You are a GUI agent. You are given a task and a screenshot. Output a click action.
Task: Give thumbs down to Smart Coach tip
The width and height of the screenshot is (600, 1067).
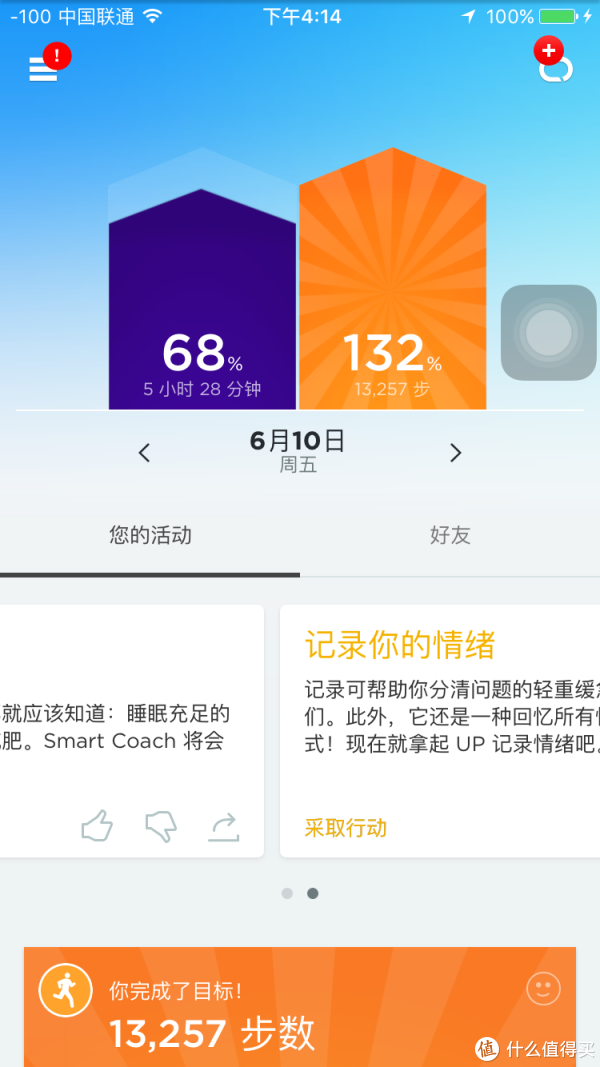(161, 826)
